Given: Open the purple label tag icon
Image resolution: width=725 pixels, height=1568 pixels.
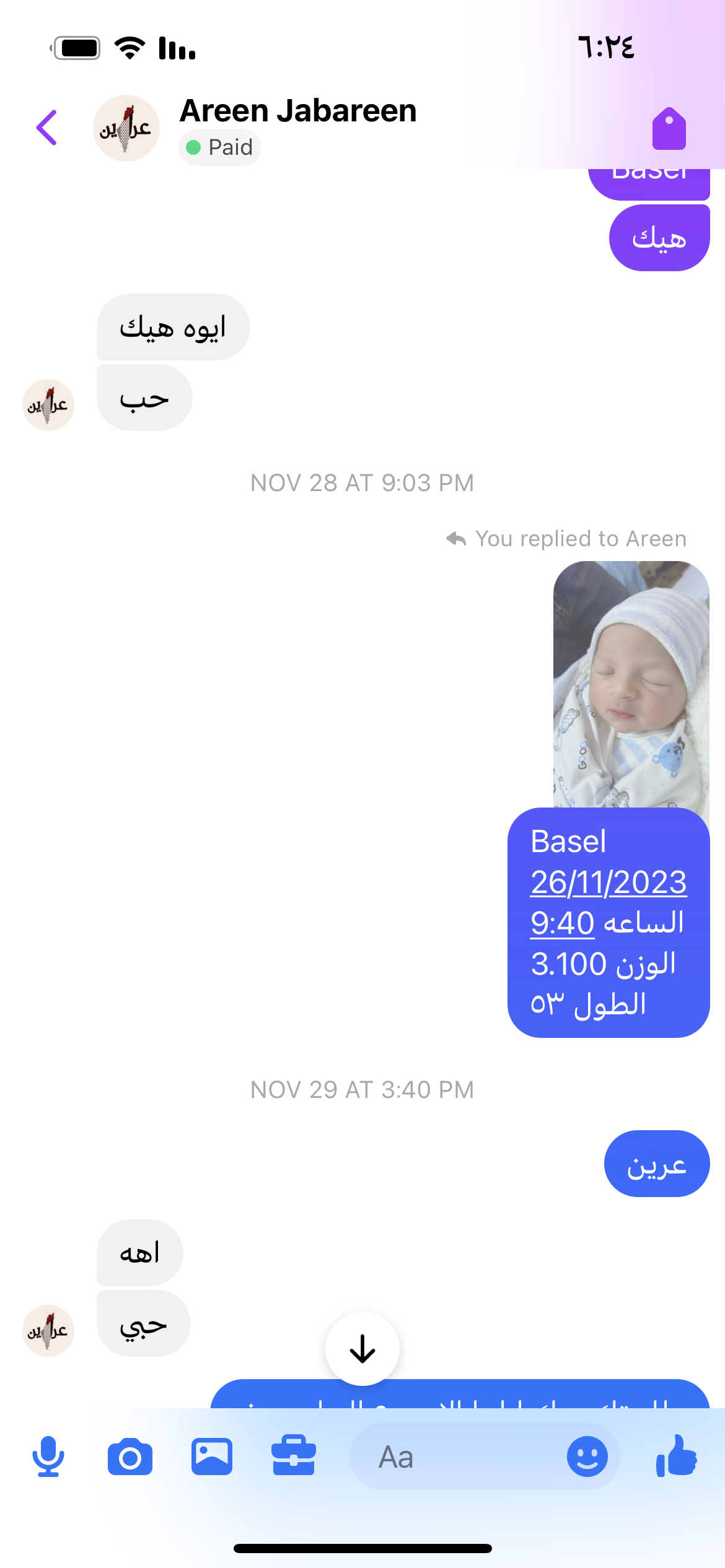Looking at the screenshot, I should [669, 129].
